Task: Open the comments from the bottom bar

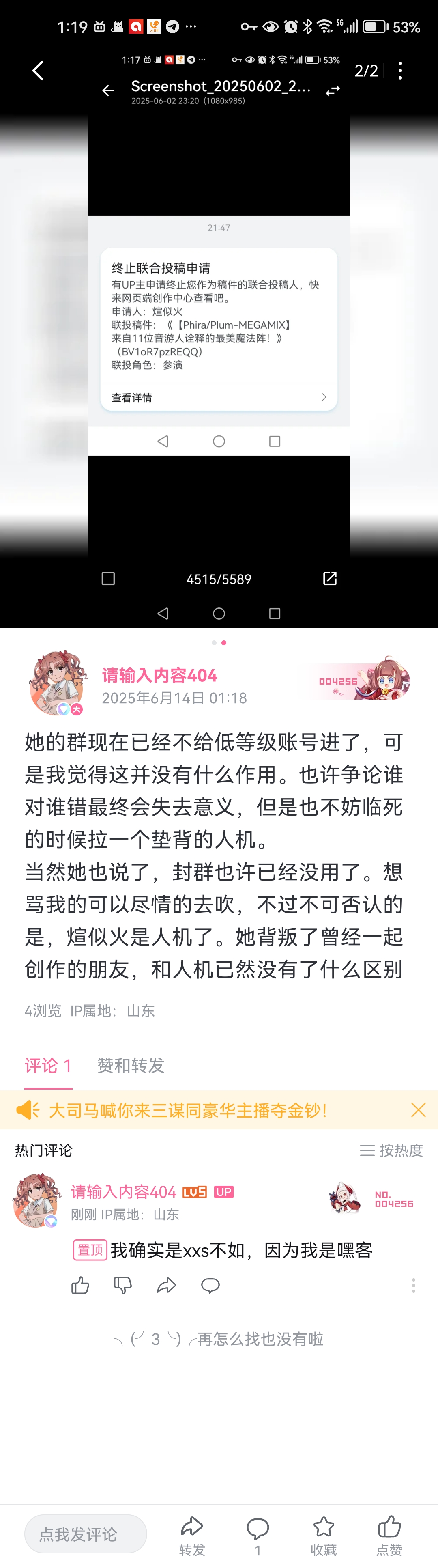Action: [x=258, y=1535]
